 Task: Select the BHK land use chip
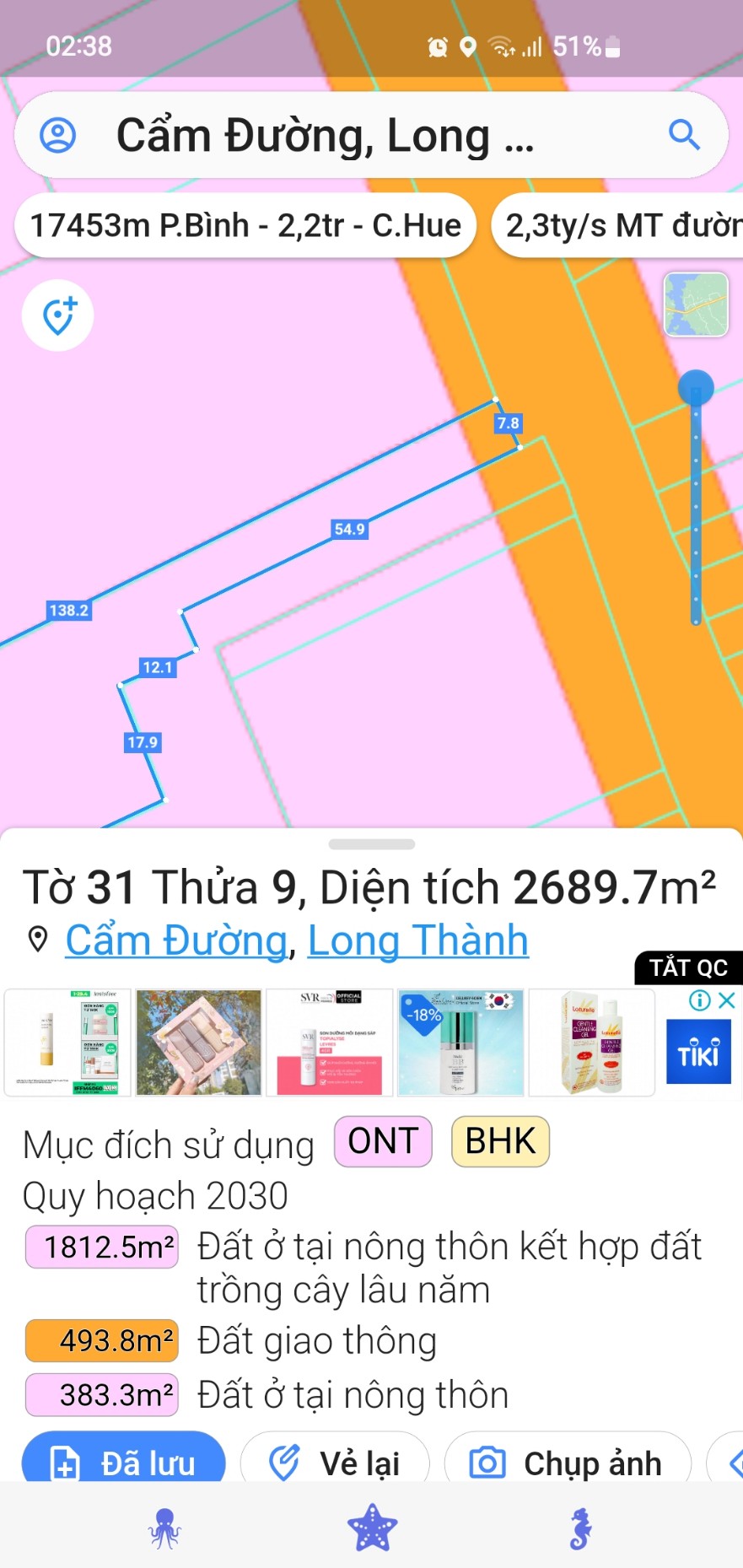(x=500, y=1141)
